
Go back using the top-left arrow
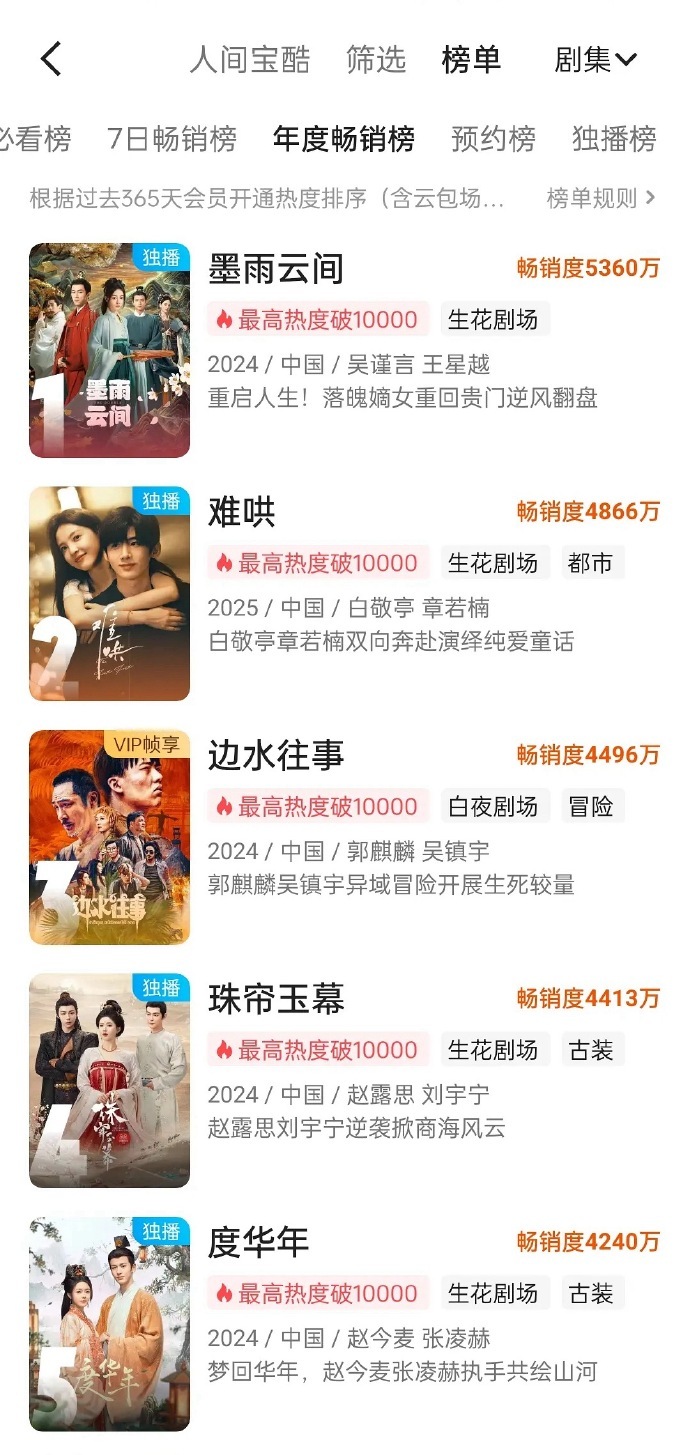pos(51,60)
